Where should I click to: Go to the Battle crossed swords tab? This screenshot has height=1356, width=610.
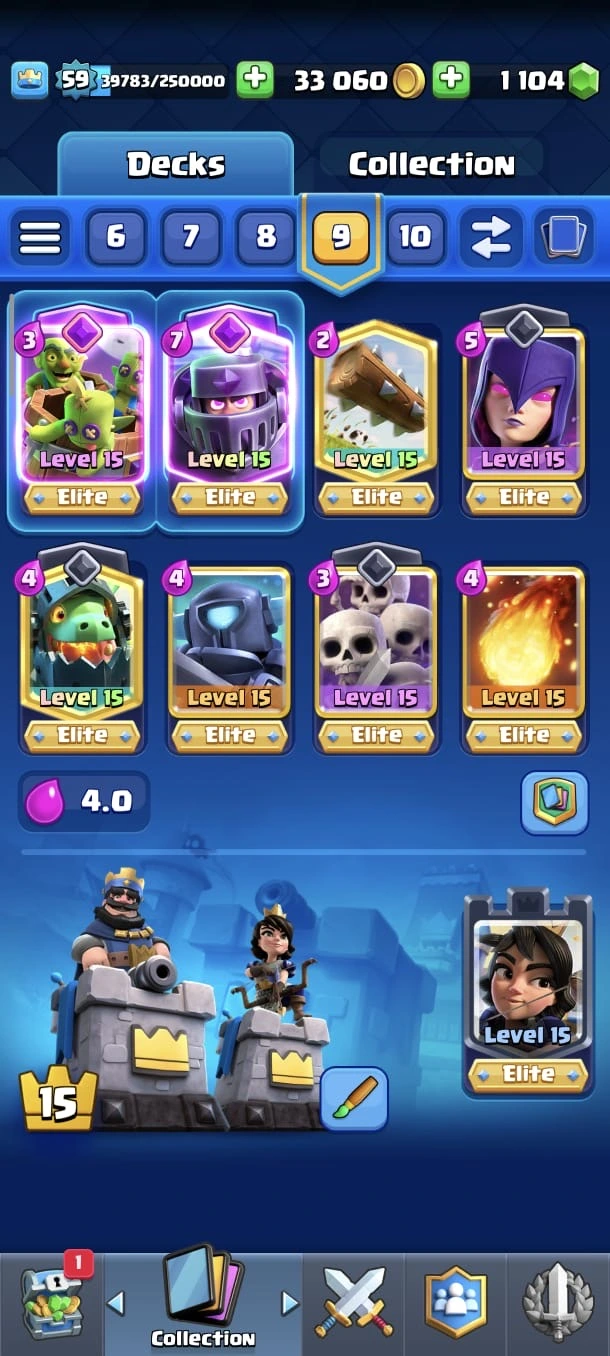coord(355,1302)
